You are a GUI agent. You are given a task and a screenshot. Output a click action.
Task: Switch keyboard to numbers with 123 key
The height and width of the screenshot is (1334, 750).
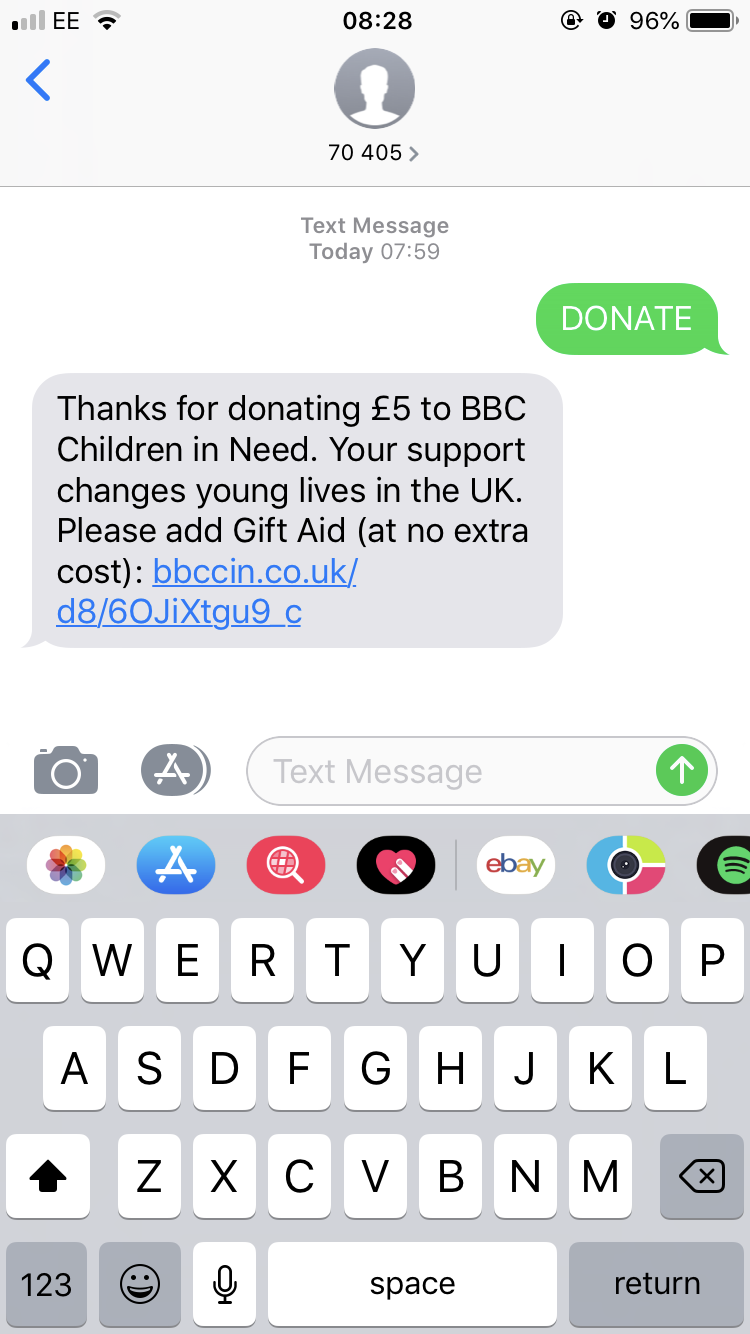coord(46,1284)
